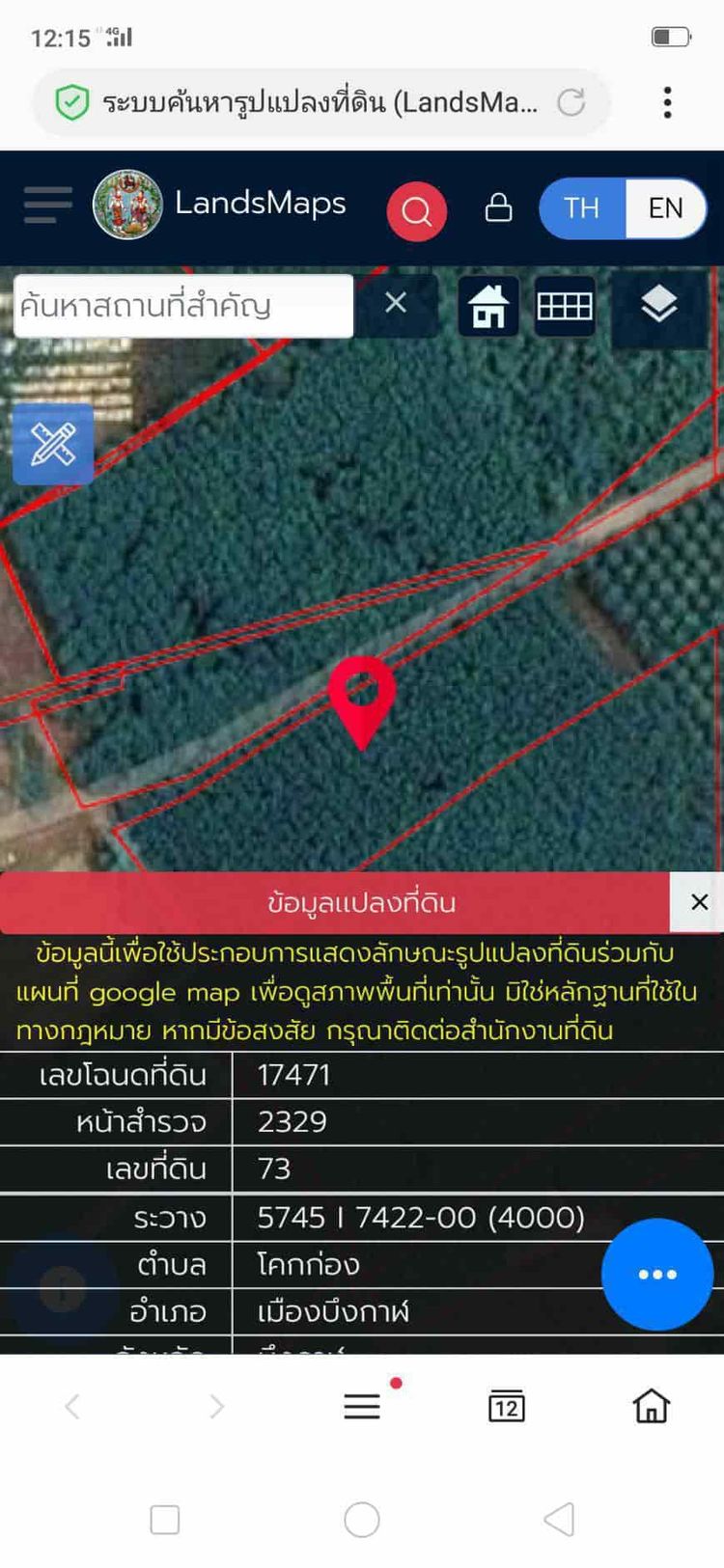Screen dimensions: 724x1568
Task: Clear the place search box
Action: tap(396, 304)
